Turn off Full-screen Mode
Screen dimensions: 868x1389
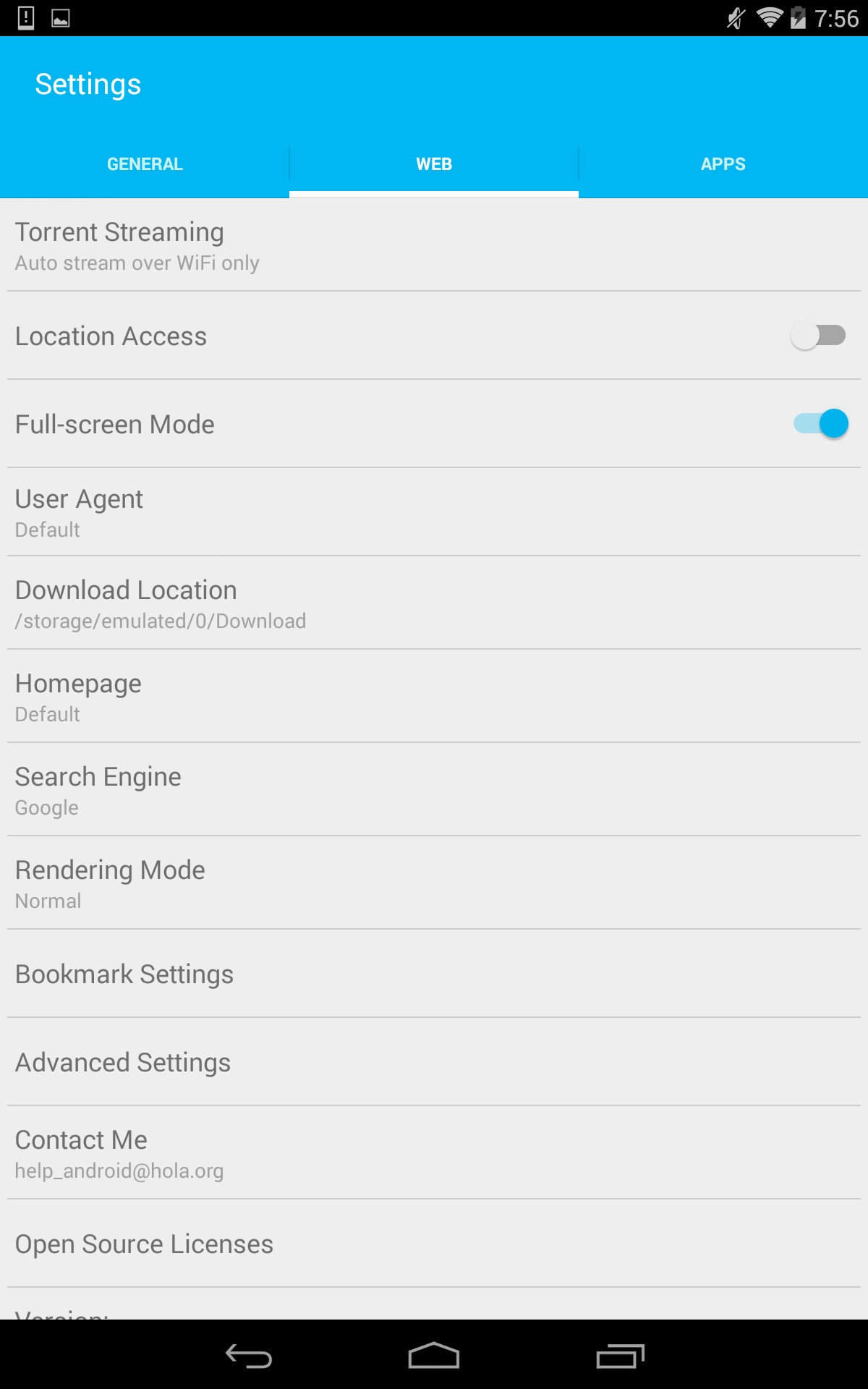point(820,424)
